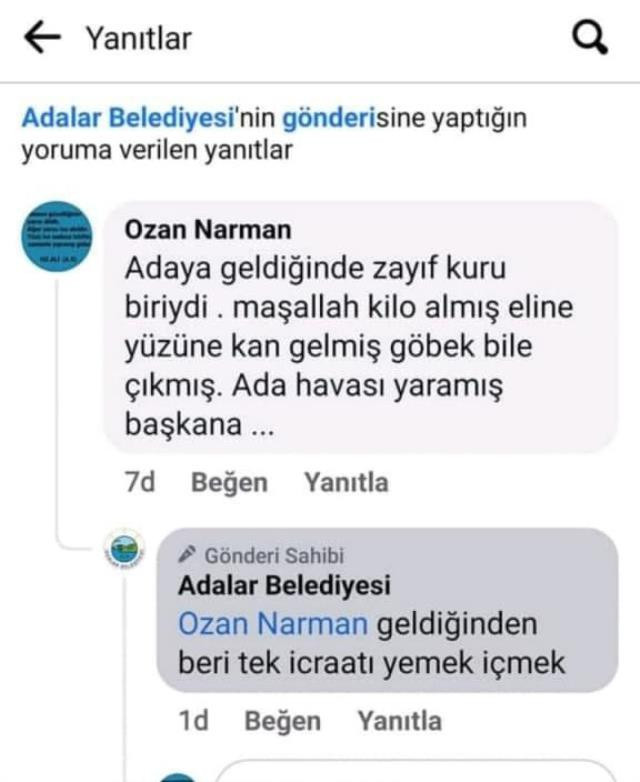
Task: Open the Adalar Belediyesi link in the header
Action: (x=127, y=120)
